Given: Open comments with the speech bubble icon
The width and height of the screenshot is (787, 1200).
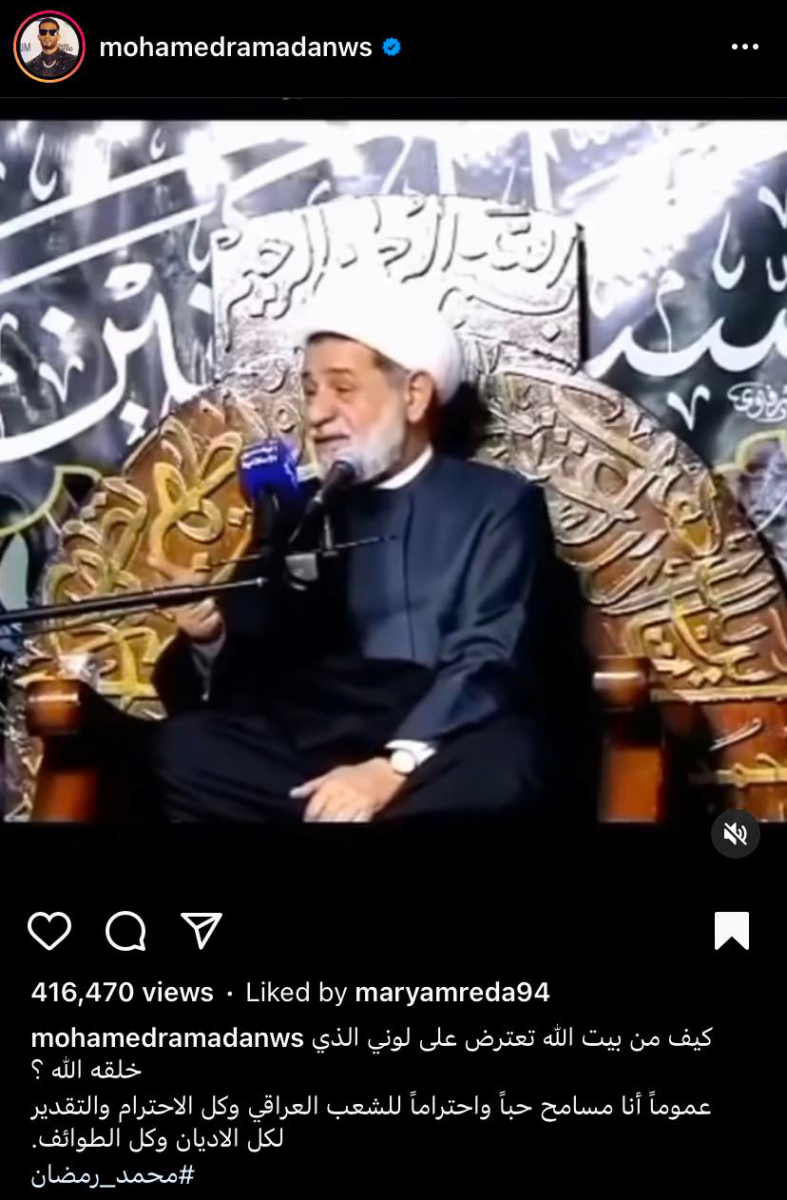Looking at the screenshot, I should tap(124, 931).
